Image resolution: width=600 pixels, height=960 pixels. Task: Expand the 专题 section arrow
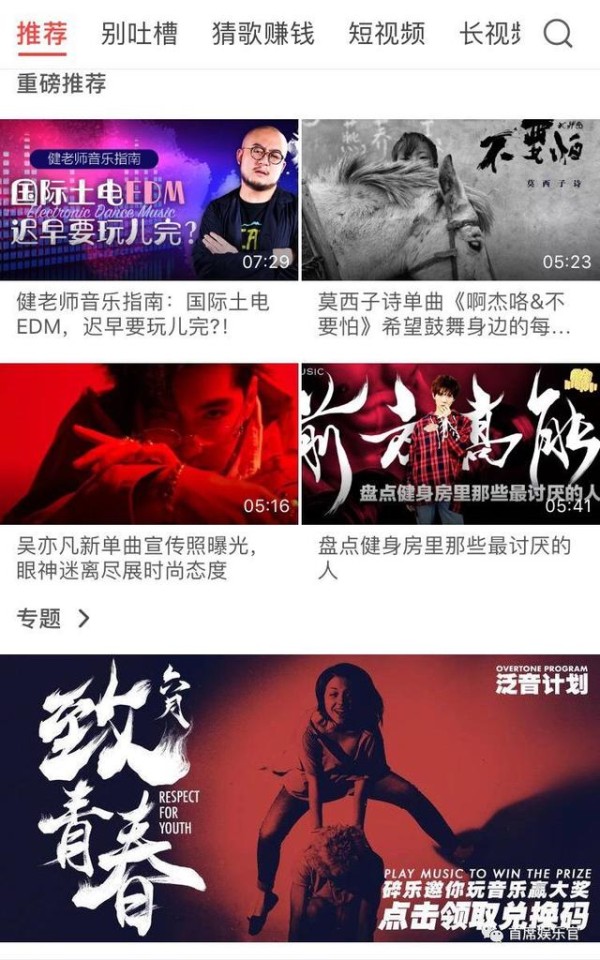coord(83,619)
